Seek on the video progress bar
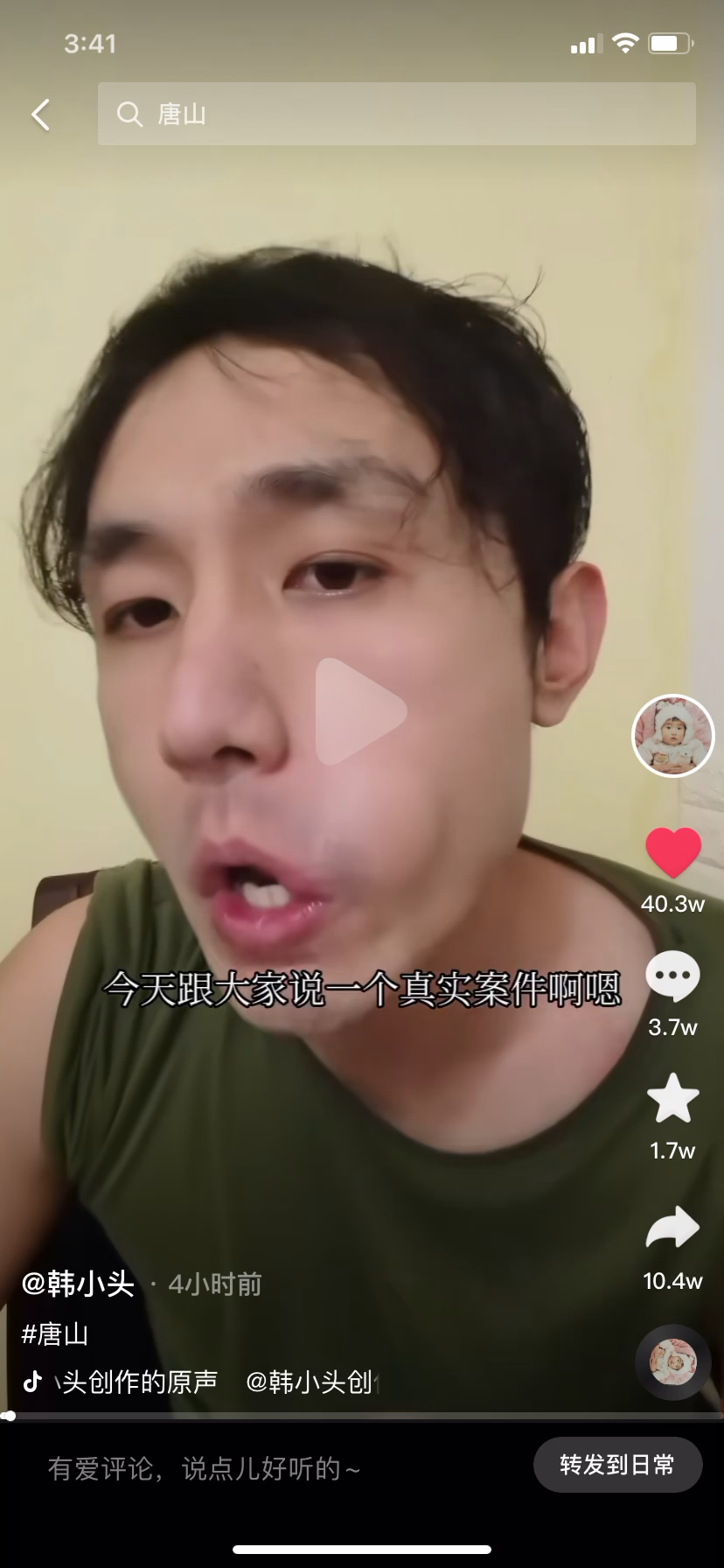724x1568 pixels. [362, 1415]
